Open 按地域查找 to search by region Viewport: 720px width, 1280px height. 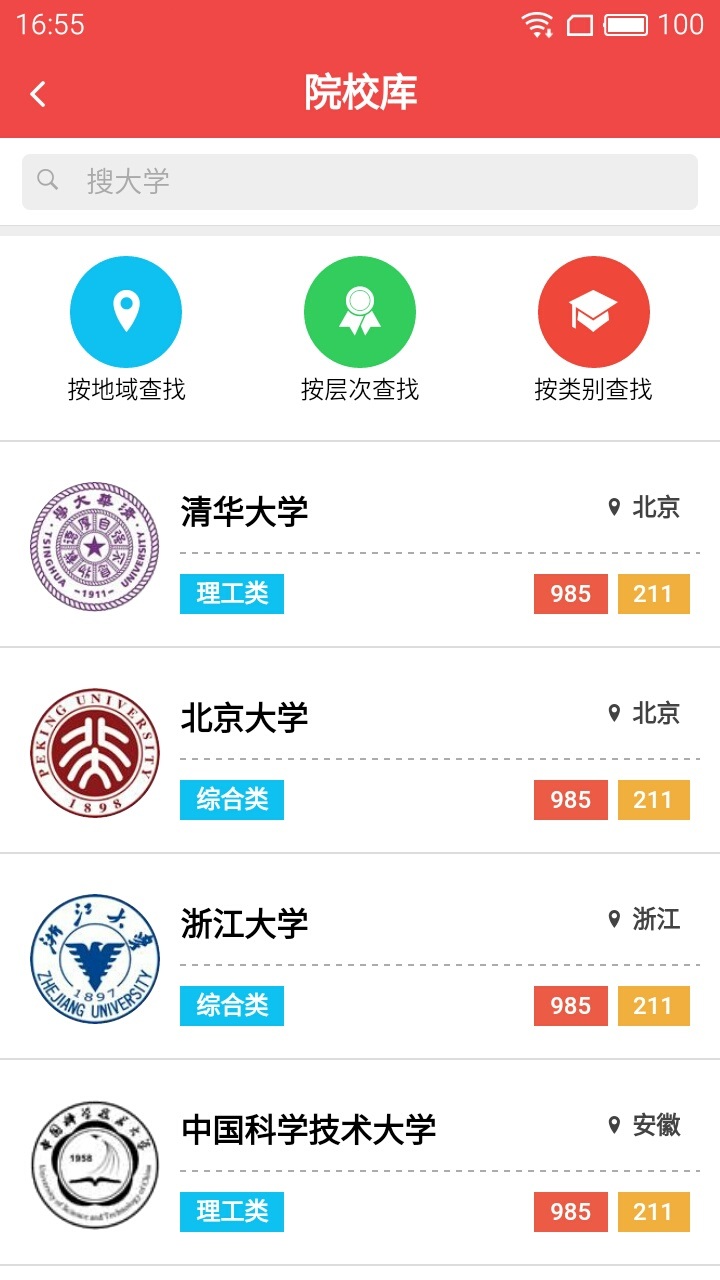pos(126,330)
